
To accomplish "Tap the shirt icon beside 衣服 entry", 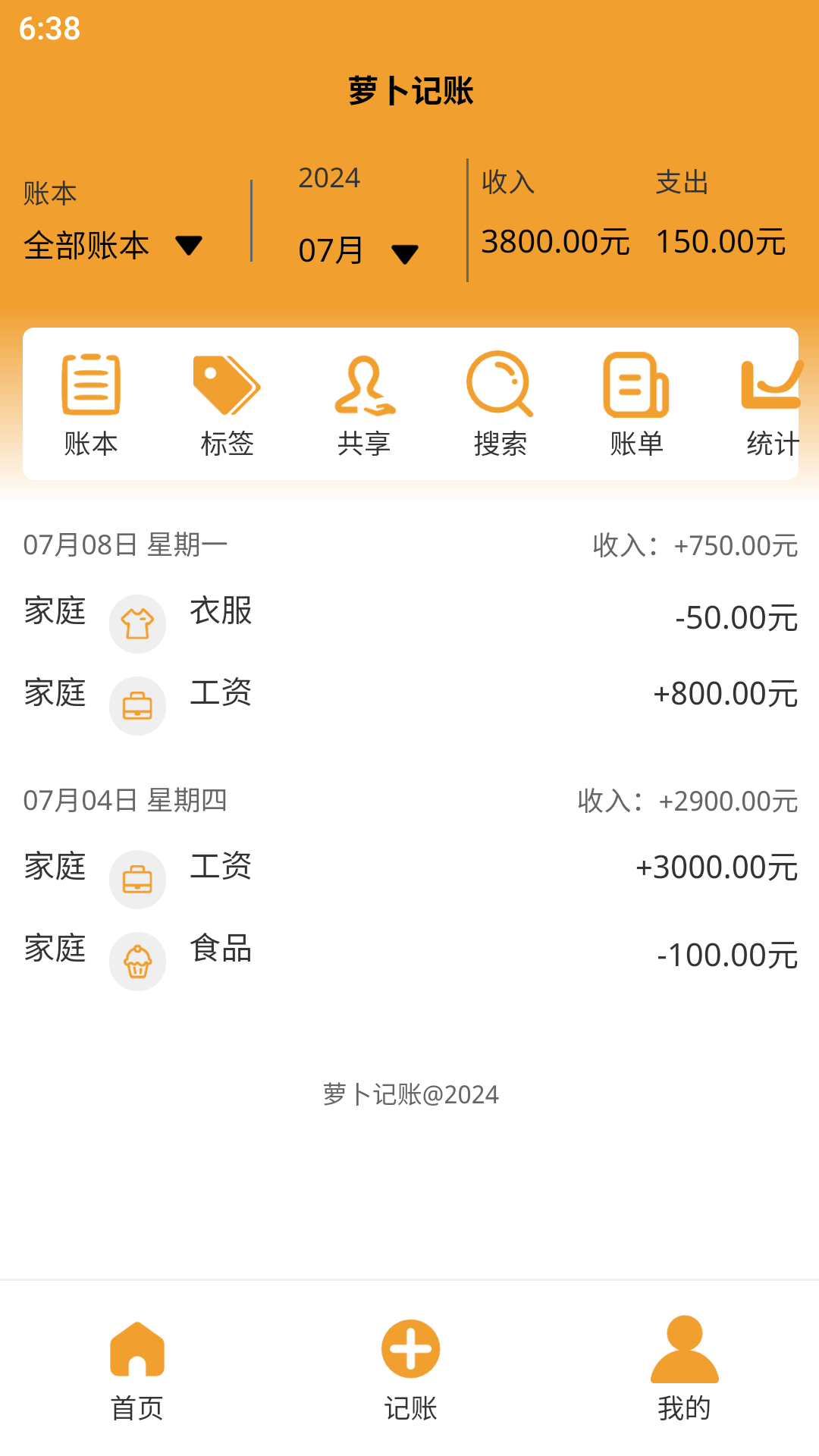I will click(137, 623).
